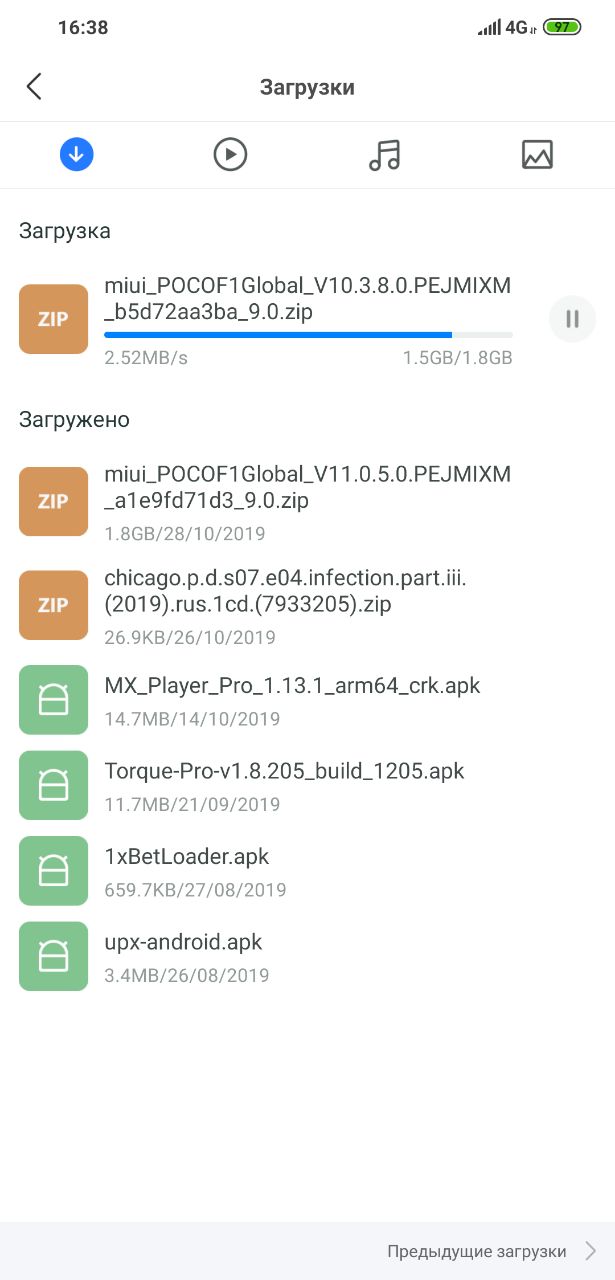This screenshot has width=615, height=1280.
Task: Switch to the video tab
Action: pyautogui.click(x=230, y=154)
